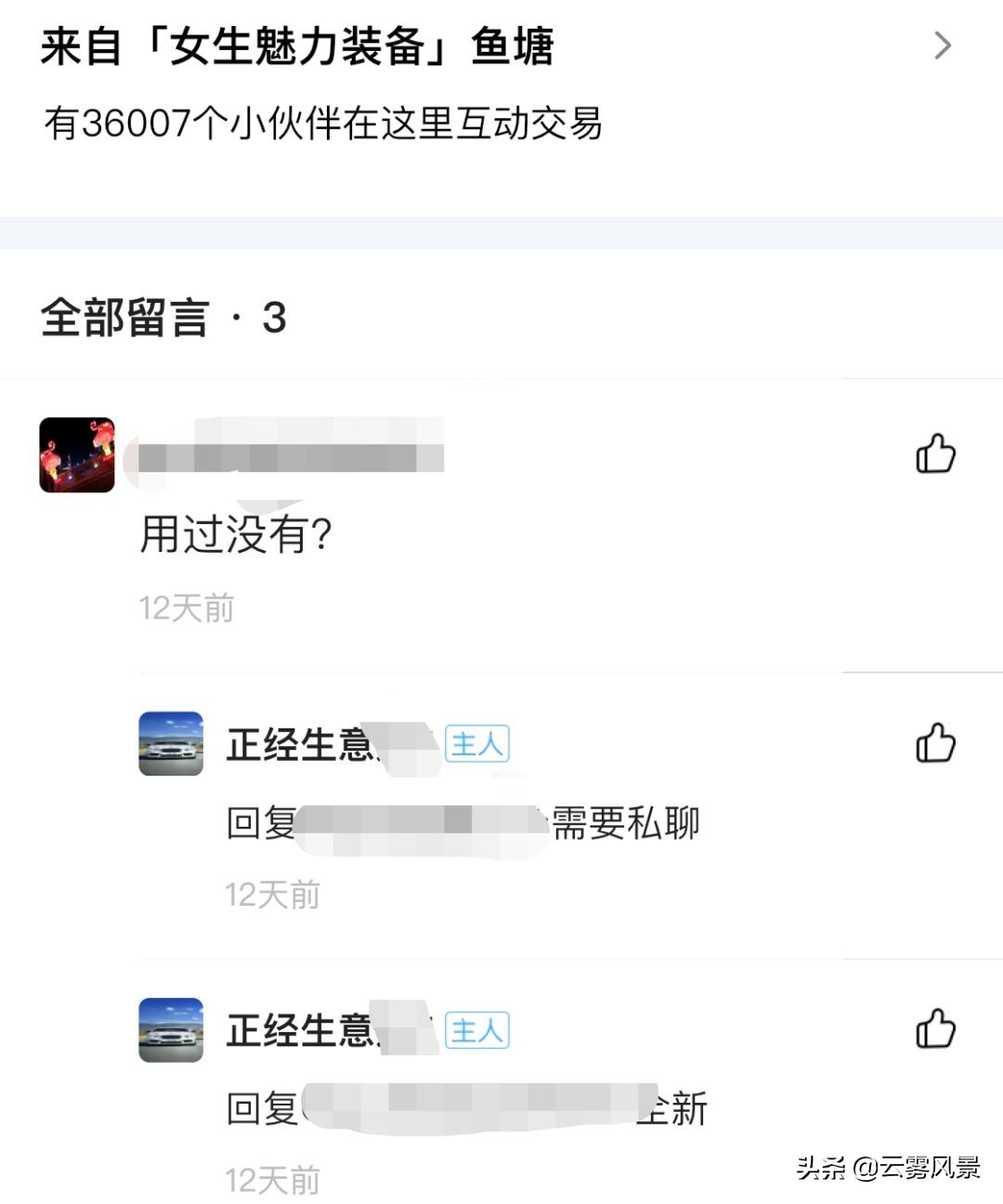Tap the reply ending with 全新
Image resolution: width=1003 pixels, height=1204 pixels.
464,1109
